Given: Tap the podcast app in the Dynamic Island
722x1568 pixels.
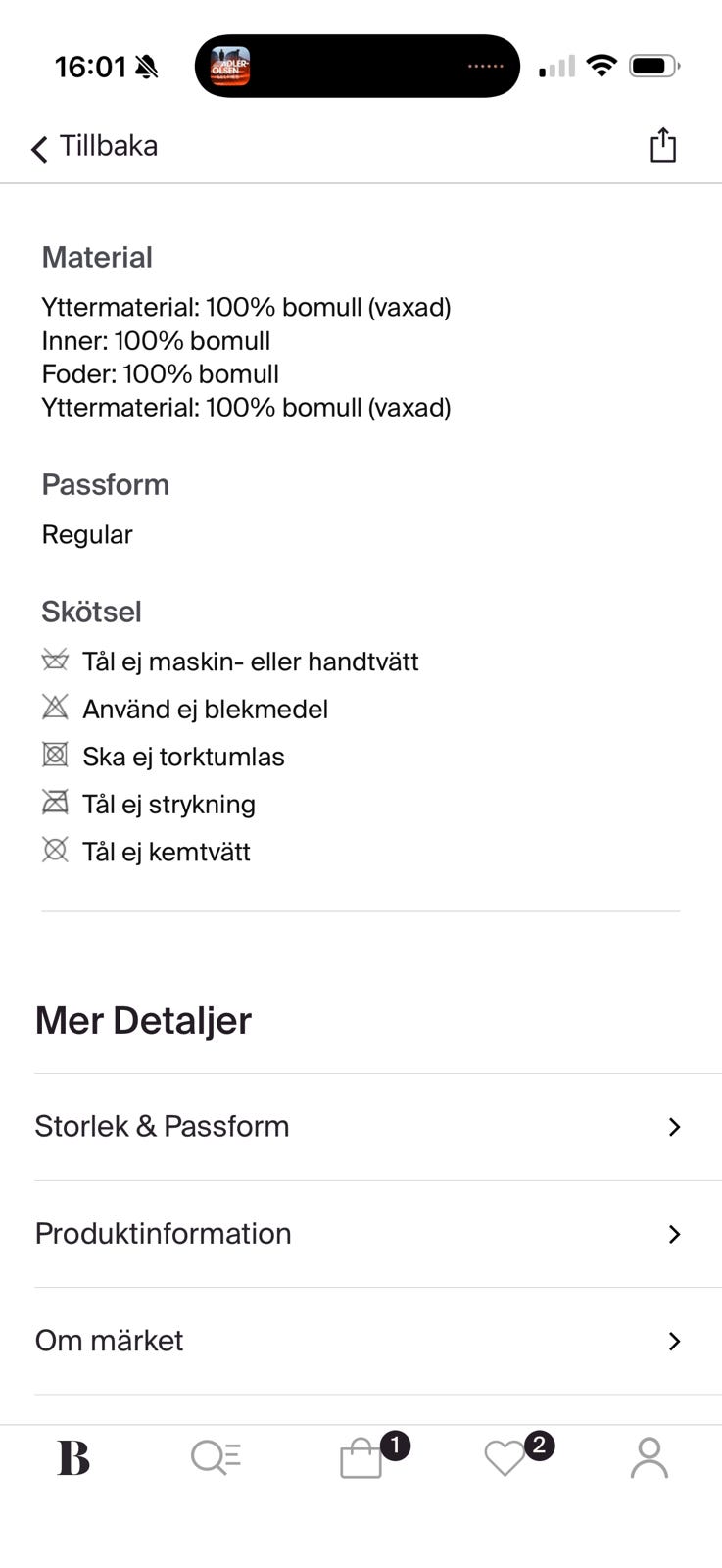Looking at the screenshot, I should [x=232, y=65].
